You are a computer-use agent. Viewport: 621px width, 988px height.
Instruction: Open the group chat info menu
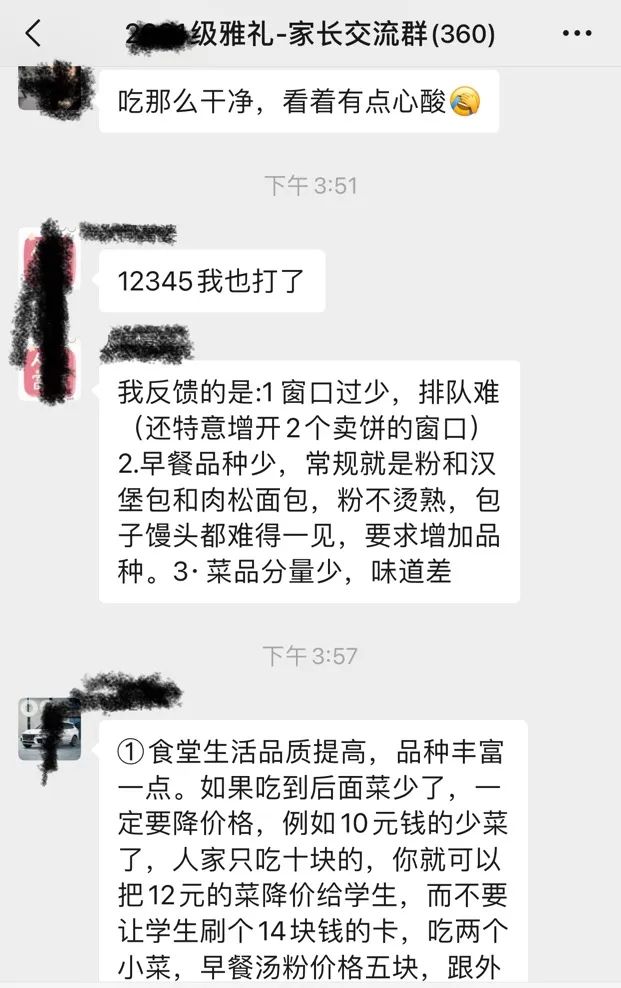tap(577, 34)
